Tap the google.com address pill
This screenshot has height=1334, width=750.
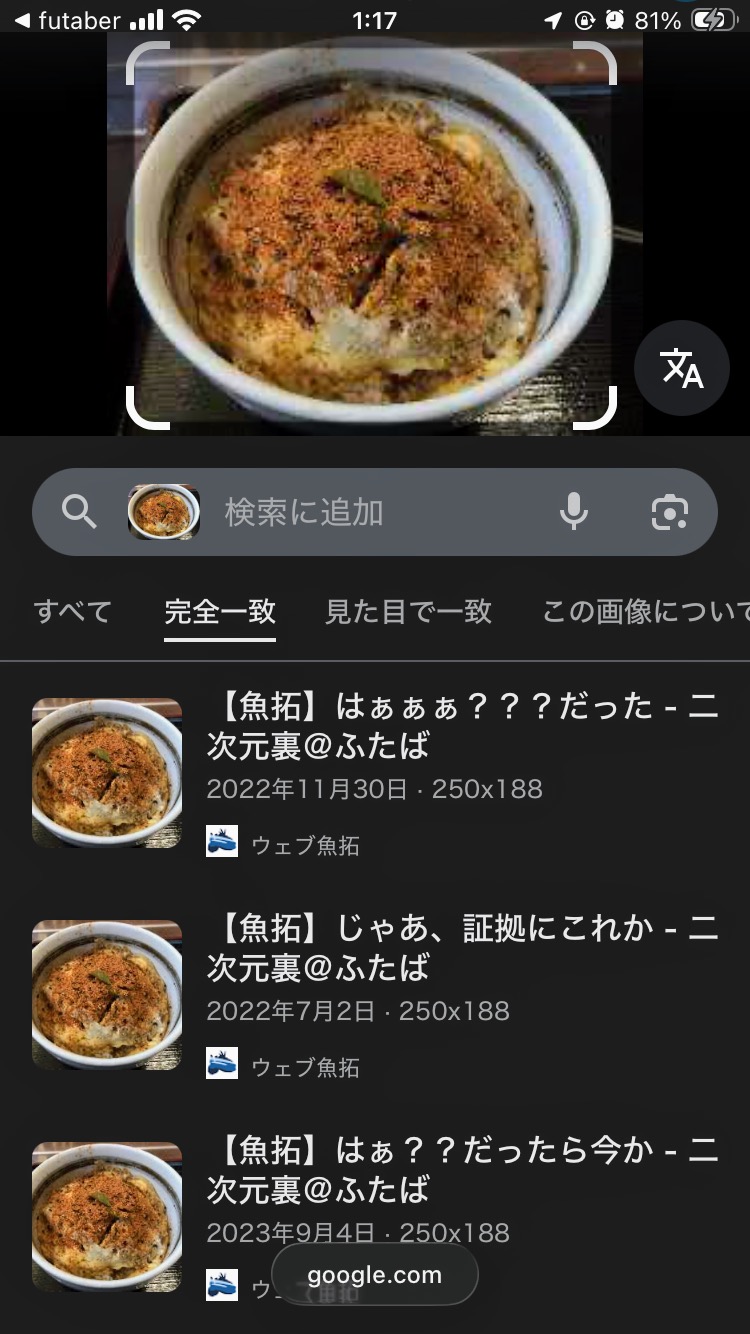pos(374,1275)
